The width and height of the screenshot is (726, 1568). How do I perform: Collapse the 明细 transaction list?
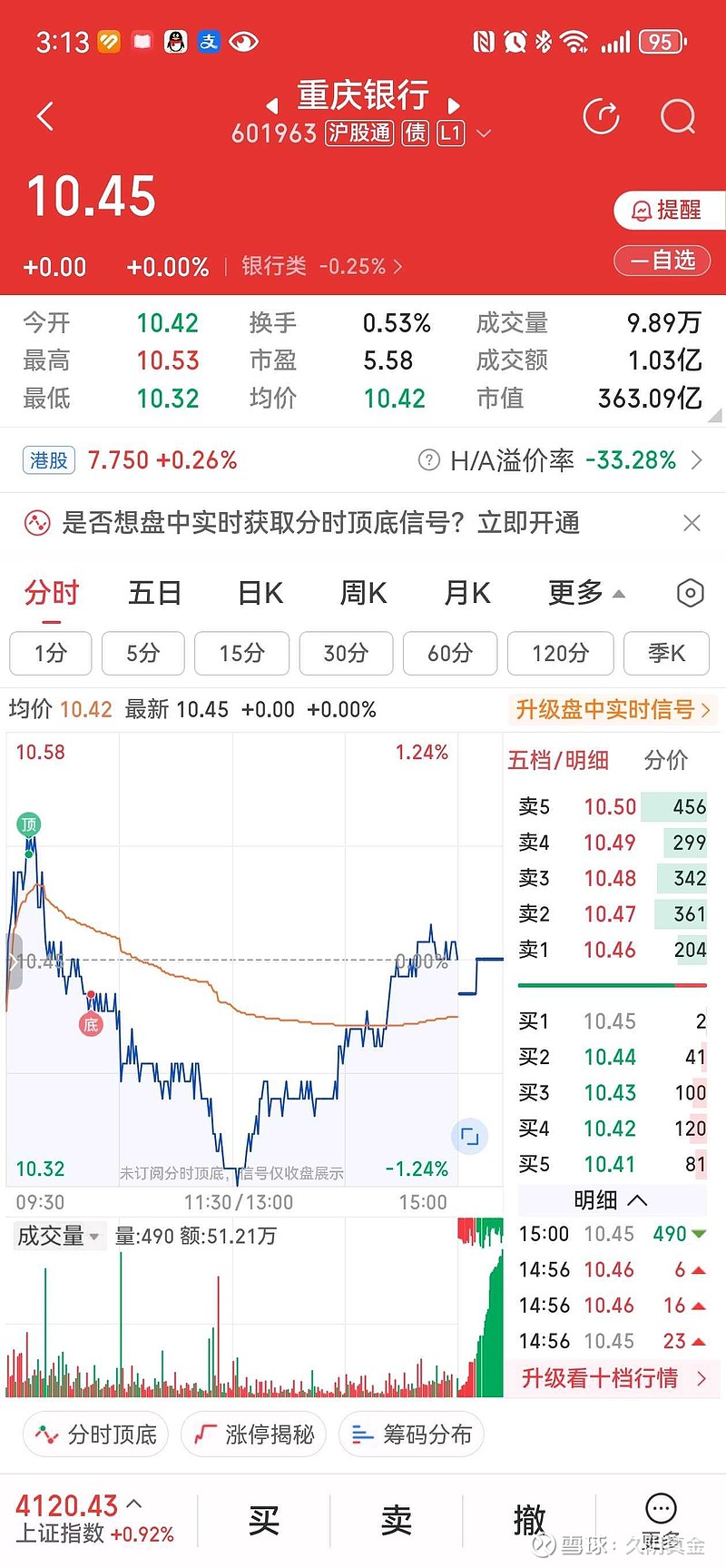pyautogui.click(x=611, y=1200)
